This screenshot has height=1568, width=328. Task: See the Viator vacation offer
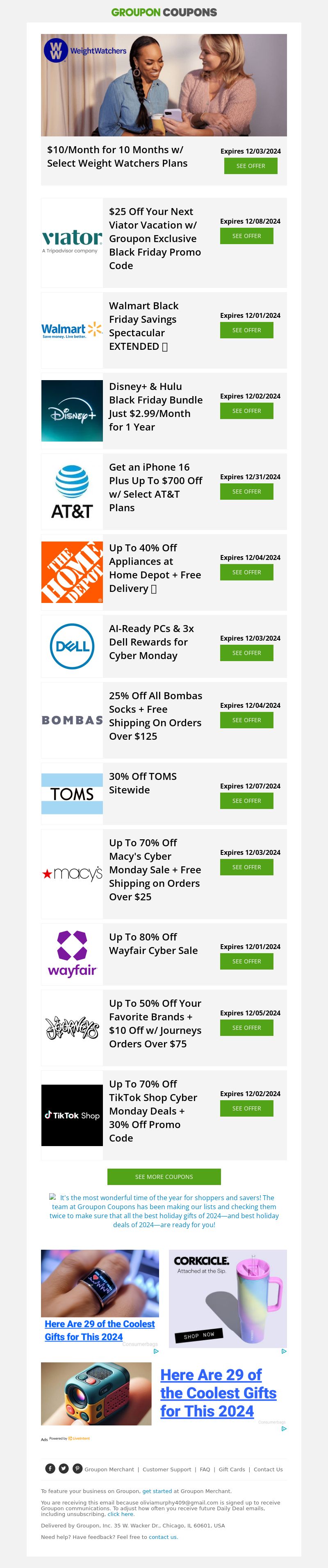pos(246,236)
